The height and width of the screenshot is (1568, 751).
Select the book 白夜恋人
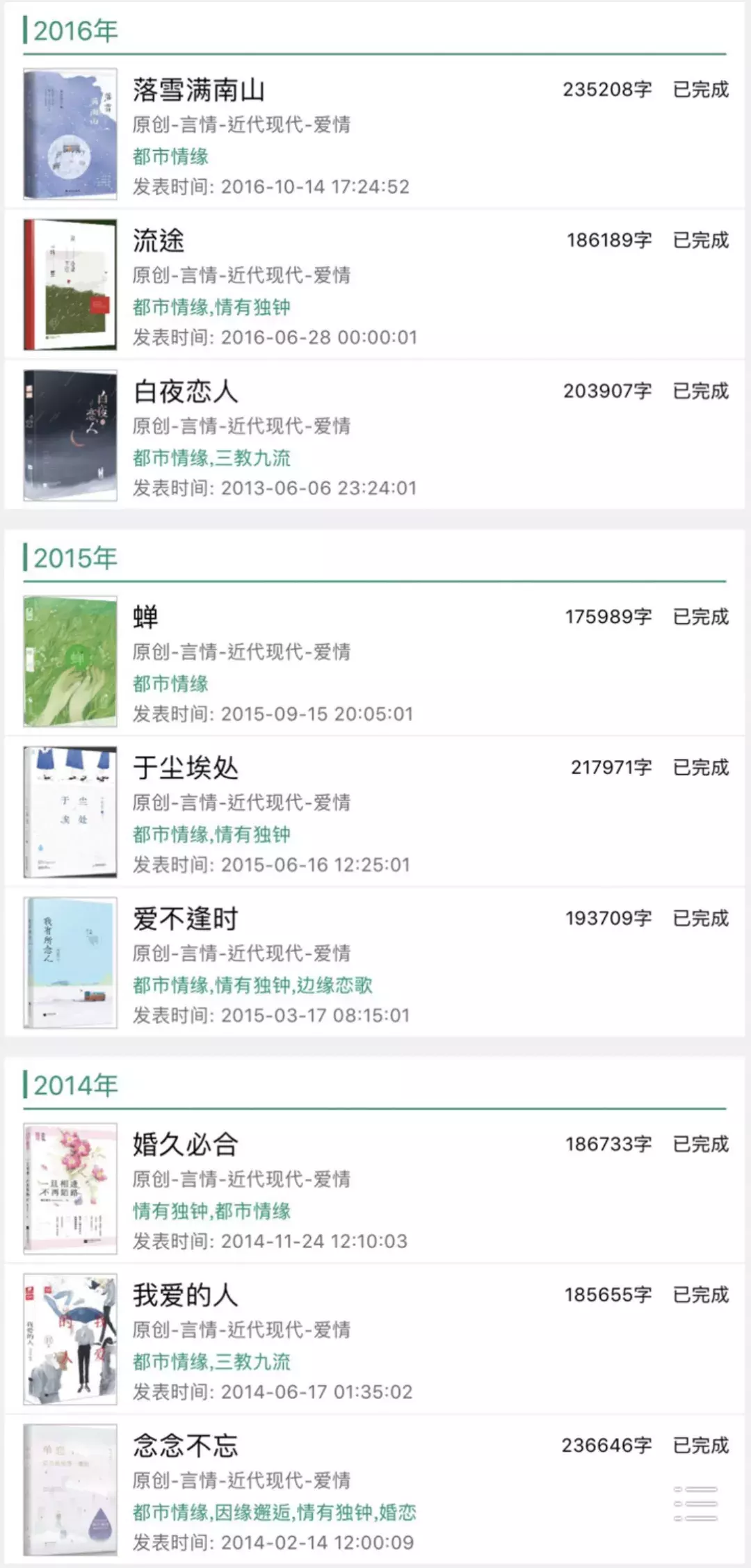click(186, 391)
